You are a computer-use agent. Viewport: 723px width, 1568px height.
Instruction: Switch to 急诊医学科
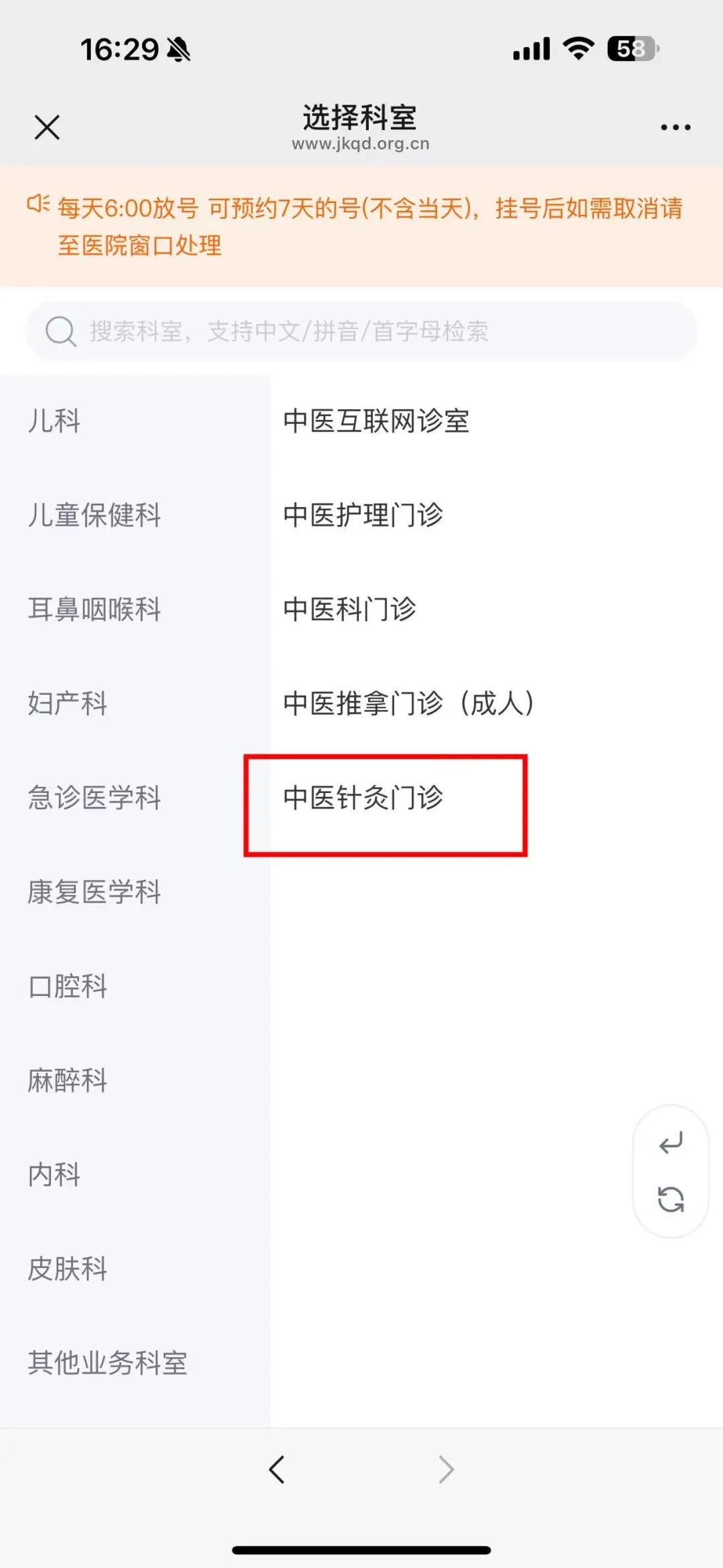coord(135,798)
